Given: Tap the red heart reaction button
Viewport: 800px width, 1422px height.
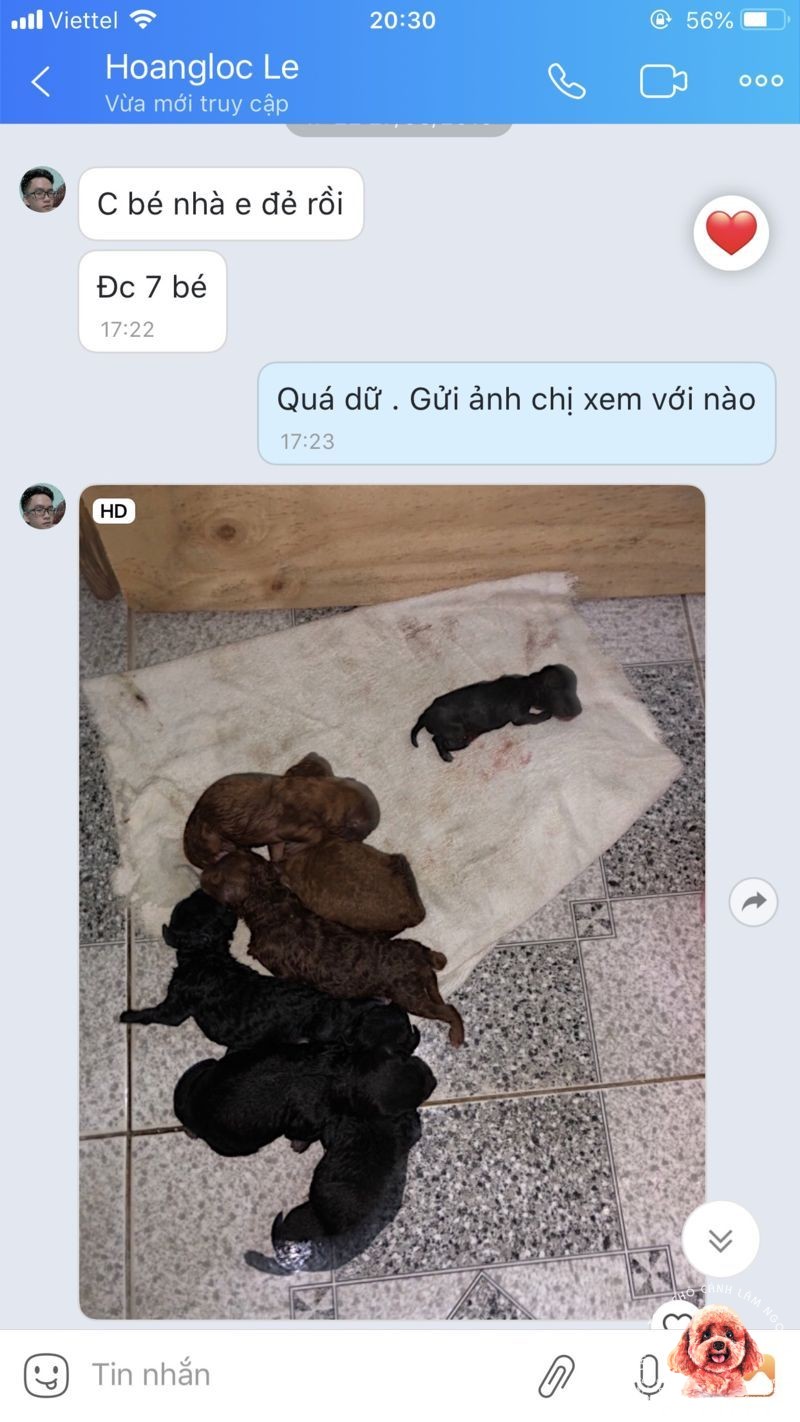Looking at the screenshot, I should pos(731,233).
